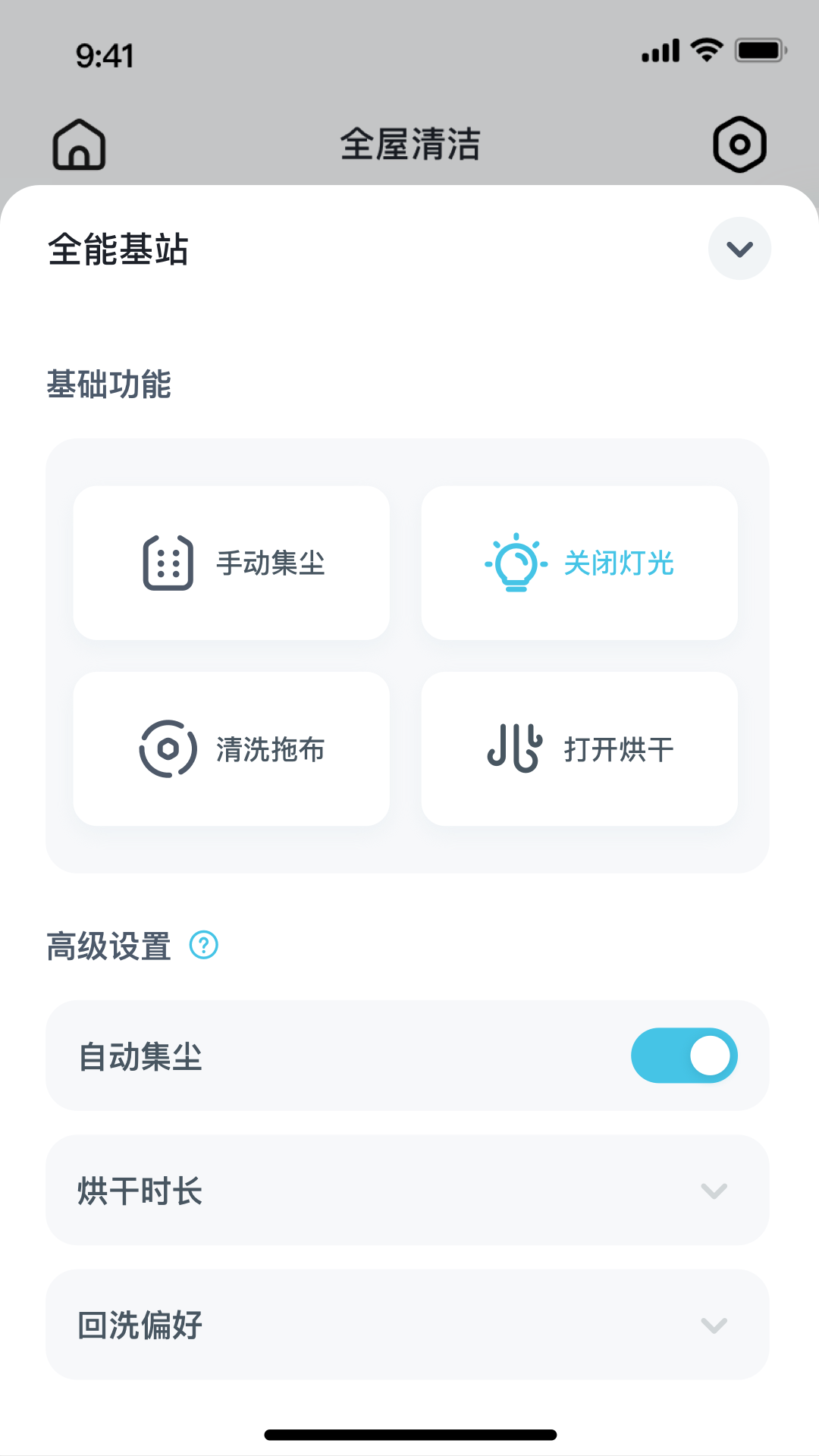Tap the 全屋清洁 title
The width and height of the screenshot is (819, 1456).
point(409,144)
